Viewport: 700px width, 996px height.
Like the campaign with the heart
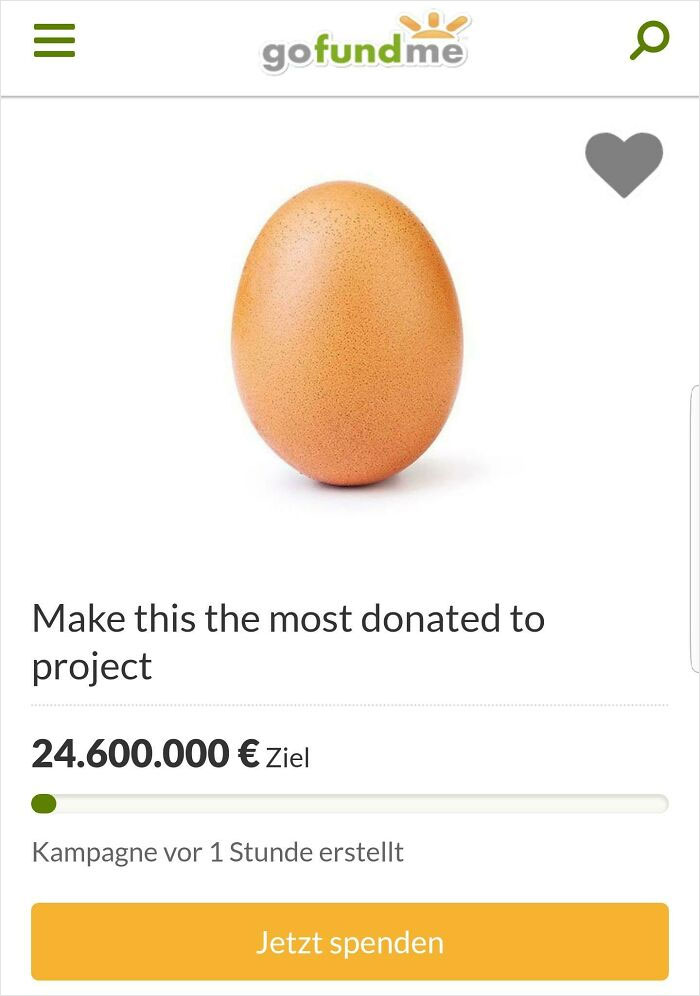point(624,163)
